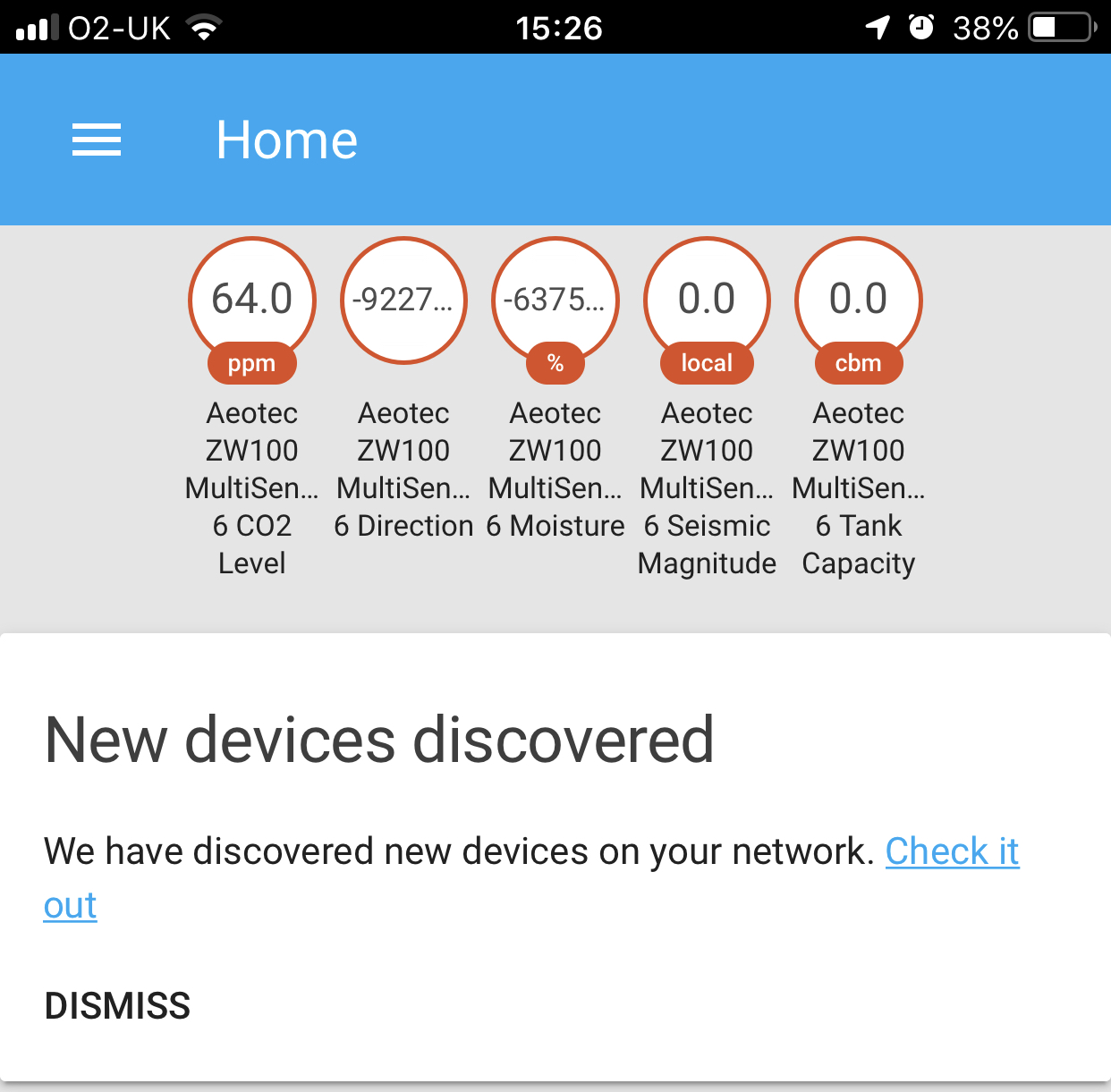Open the Moisture sensor badge

(x=555, y=301)
